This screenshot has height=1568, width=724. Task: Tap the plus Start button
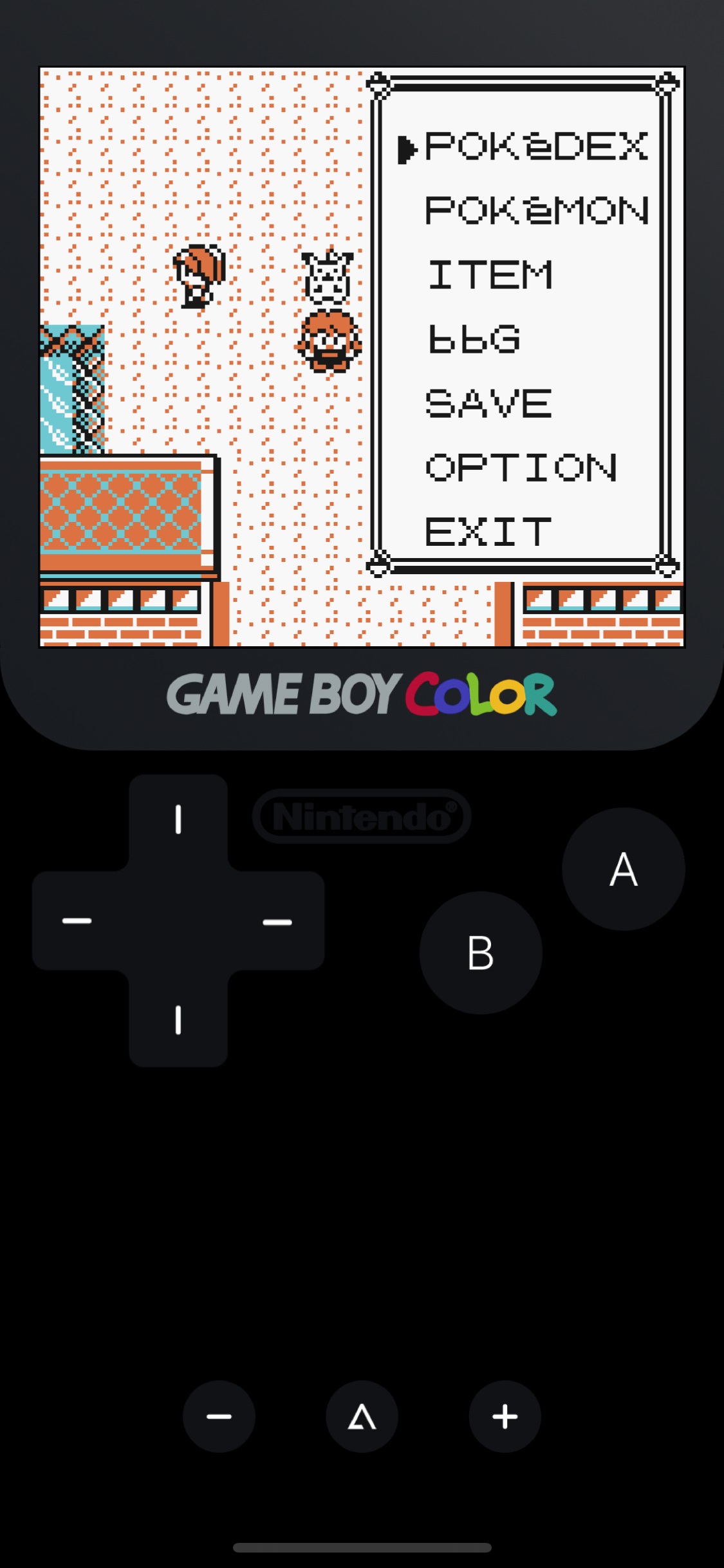505,1416
